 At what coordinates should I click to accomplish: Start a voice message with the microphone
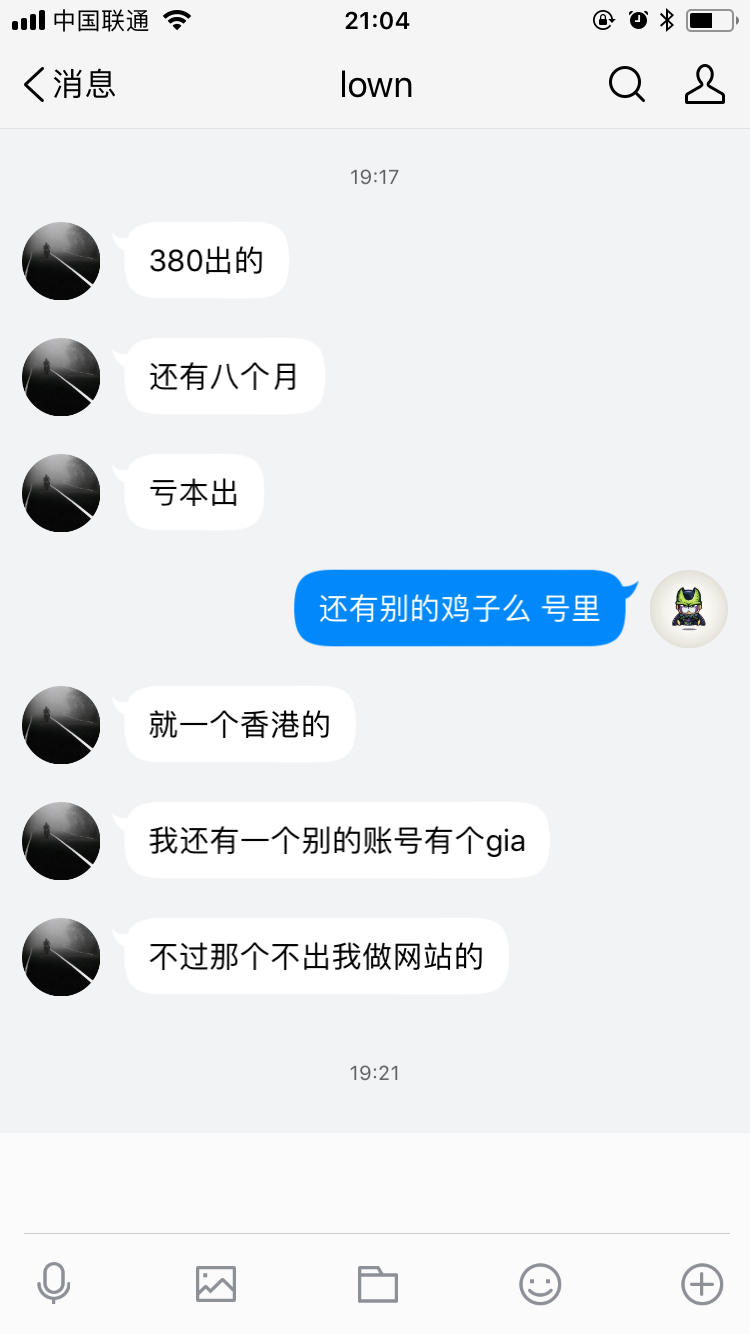54,1283
